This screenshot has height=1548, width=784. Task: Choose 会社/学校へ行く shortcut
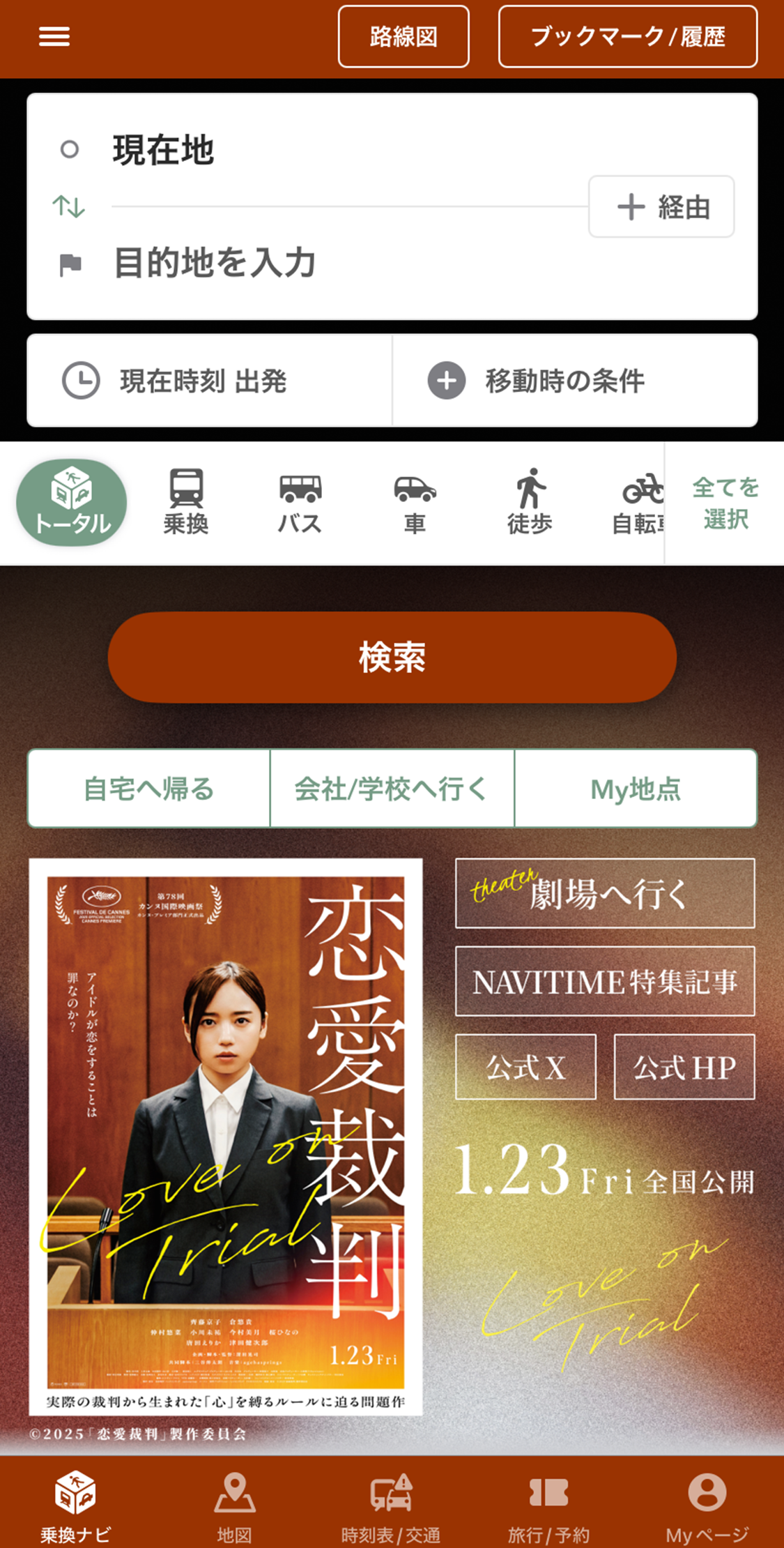392,789
